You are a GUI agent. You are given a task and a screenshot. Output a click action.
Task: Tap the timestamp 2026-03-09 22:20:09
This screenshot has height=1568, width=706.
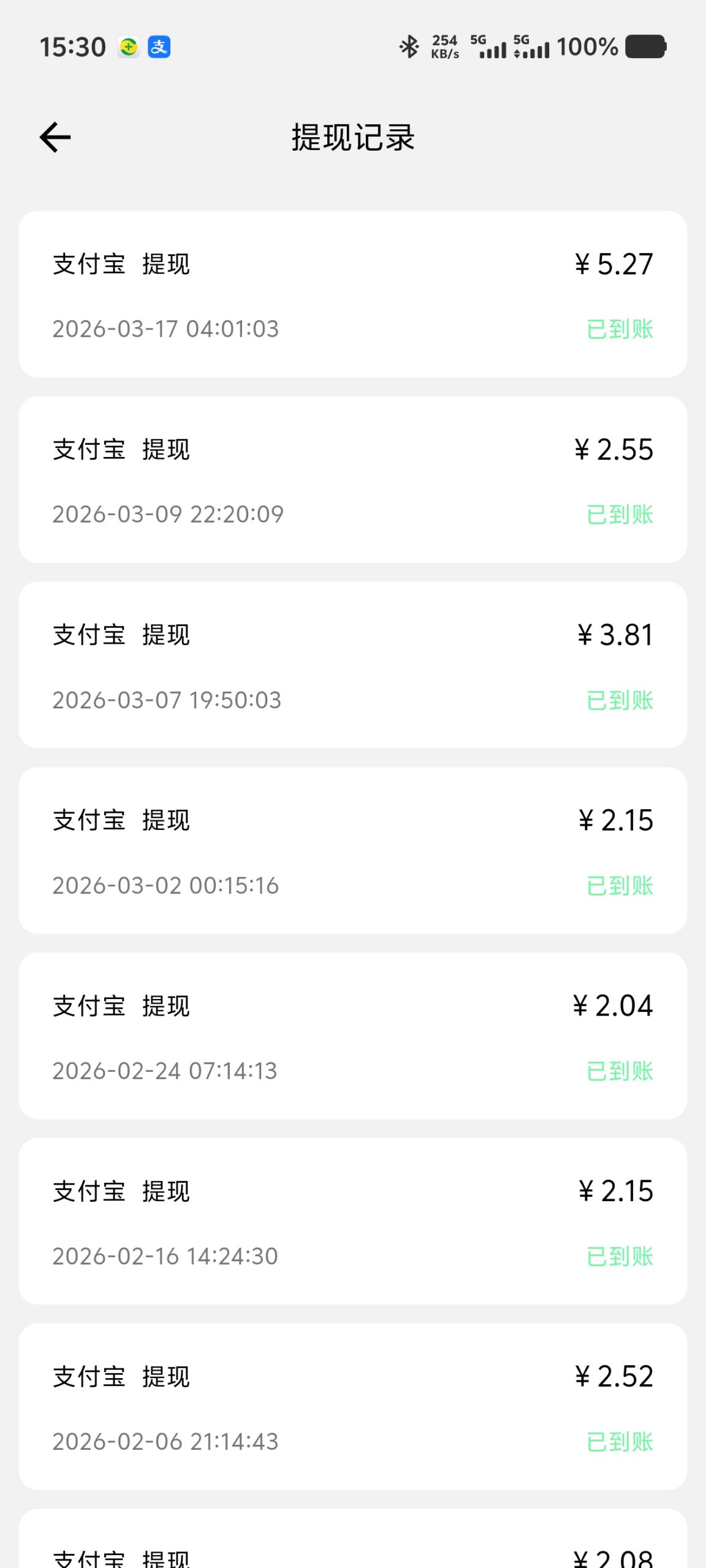coord(167,514)
